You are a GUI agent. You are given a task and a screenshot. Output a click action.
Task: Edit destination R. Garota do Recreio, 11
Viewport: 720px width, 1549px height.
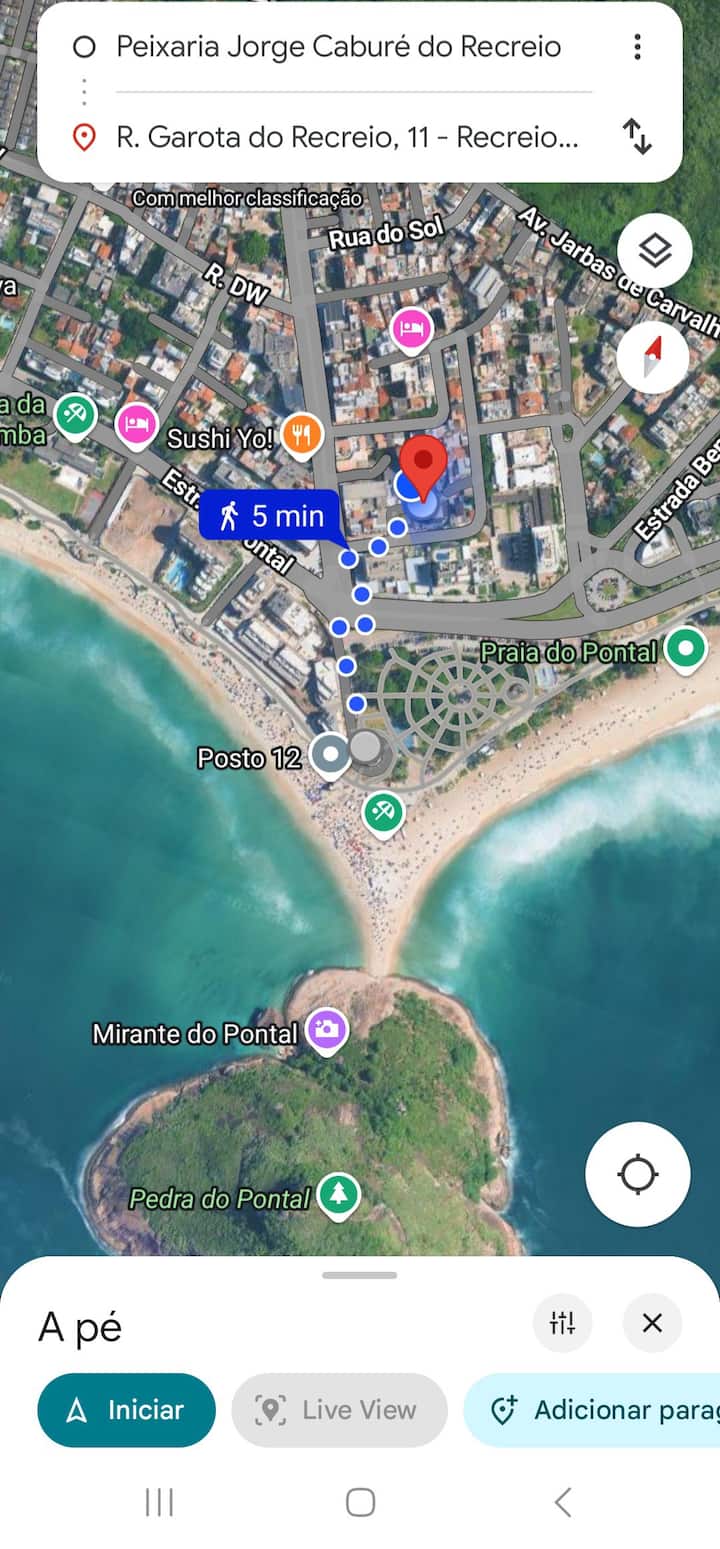(x=346, y=137)
